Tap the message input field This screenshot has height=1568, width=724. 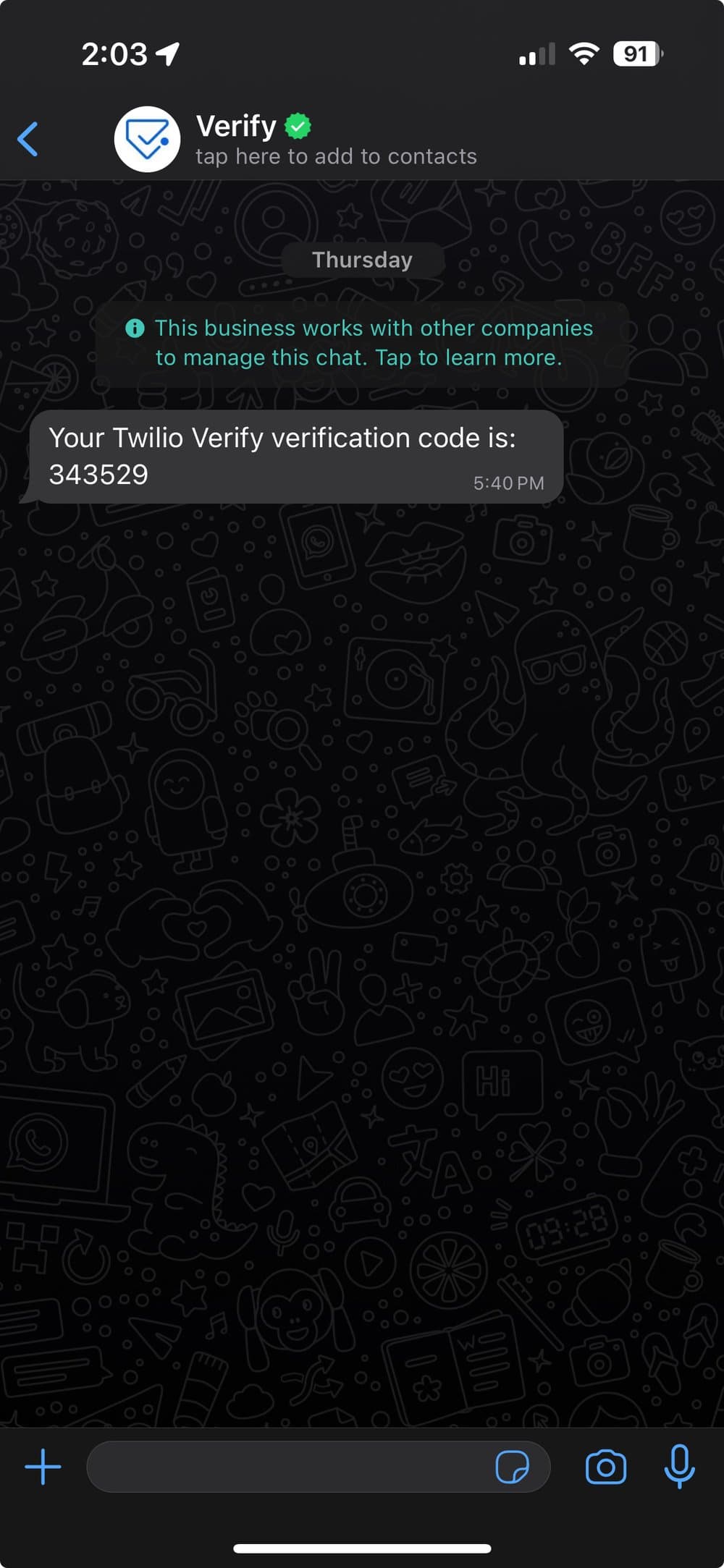point(290,1467)
